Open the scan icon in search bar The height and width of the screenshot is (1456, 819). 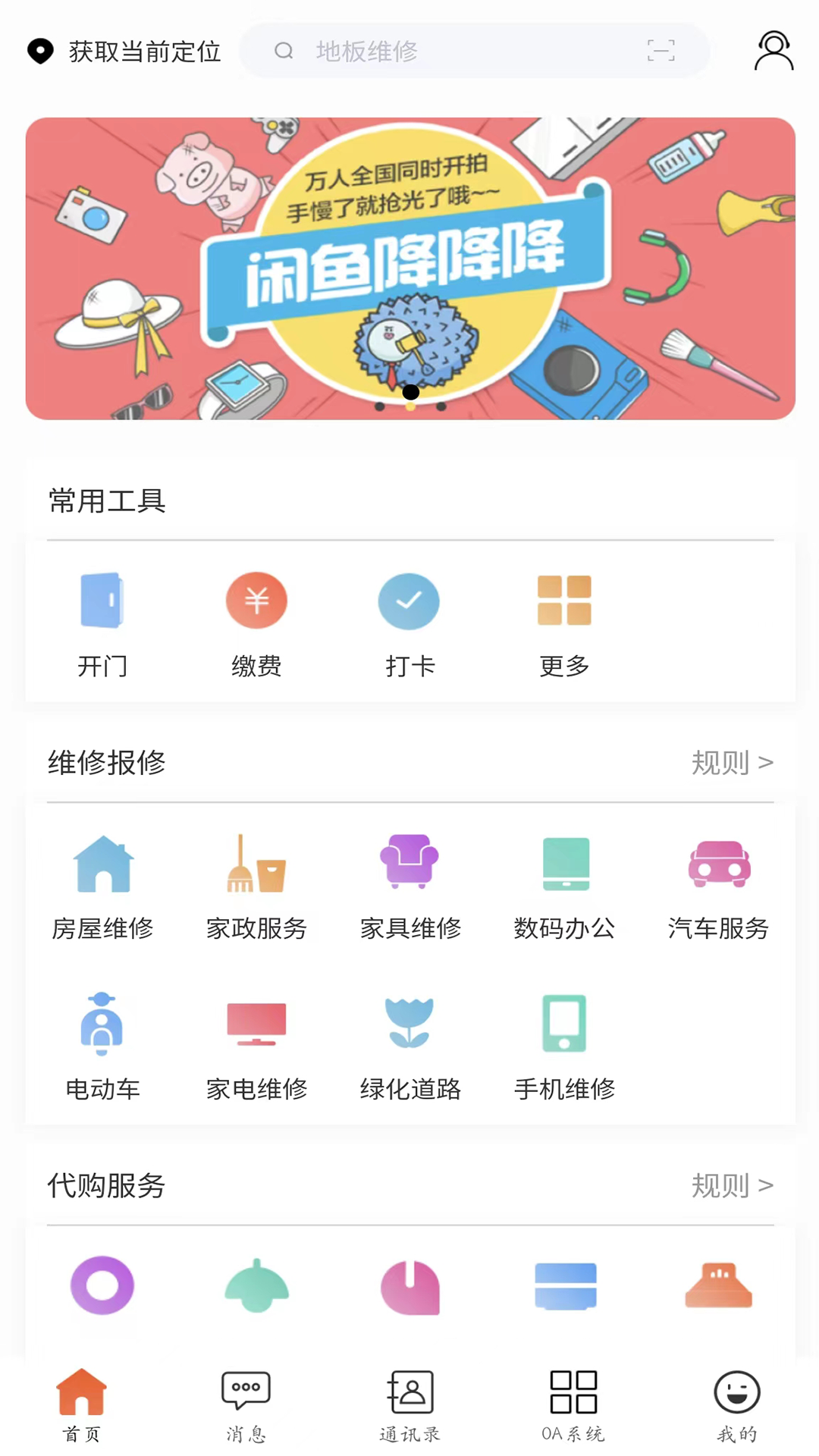[x=661, y=51]
